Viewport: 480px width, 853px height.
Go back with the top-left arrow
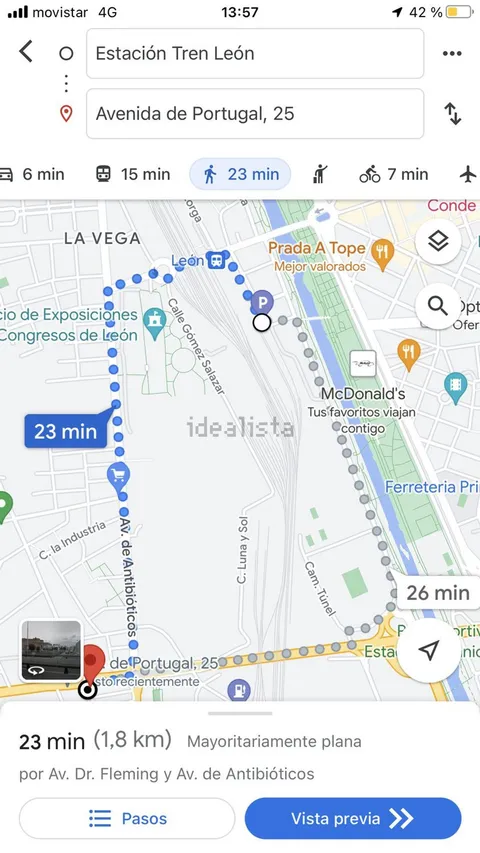(26, 52)
